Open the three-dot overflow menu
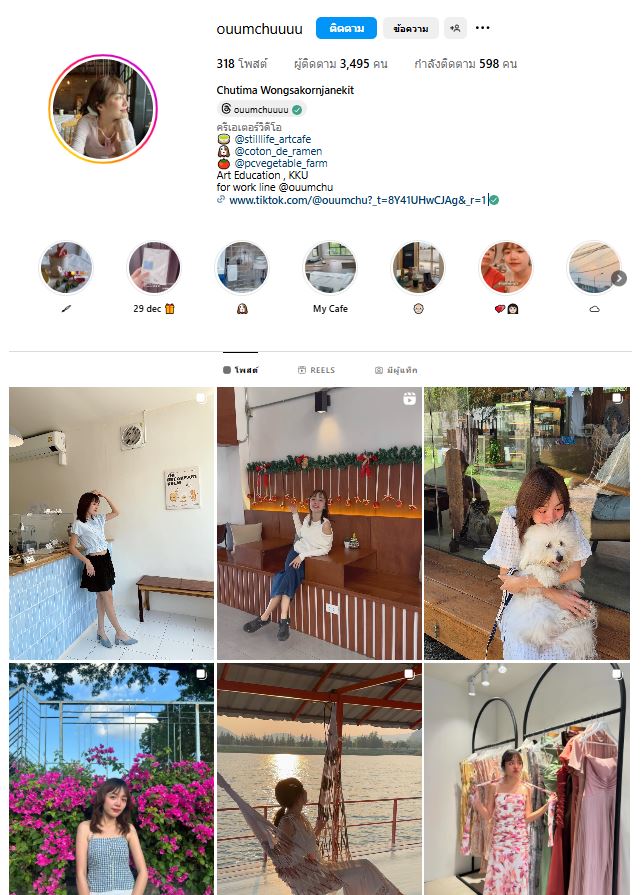Screen dimensions: 641x895 tap(483, 28)
